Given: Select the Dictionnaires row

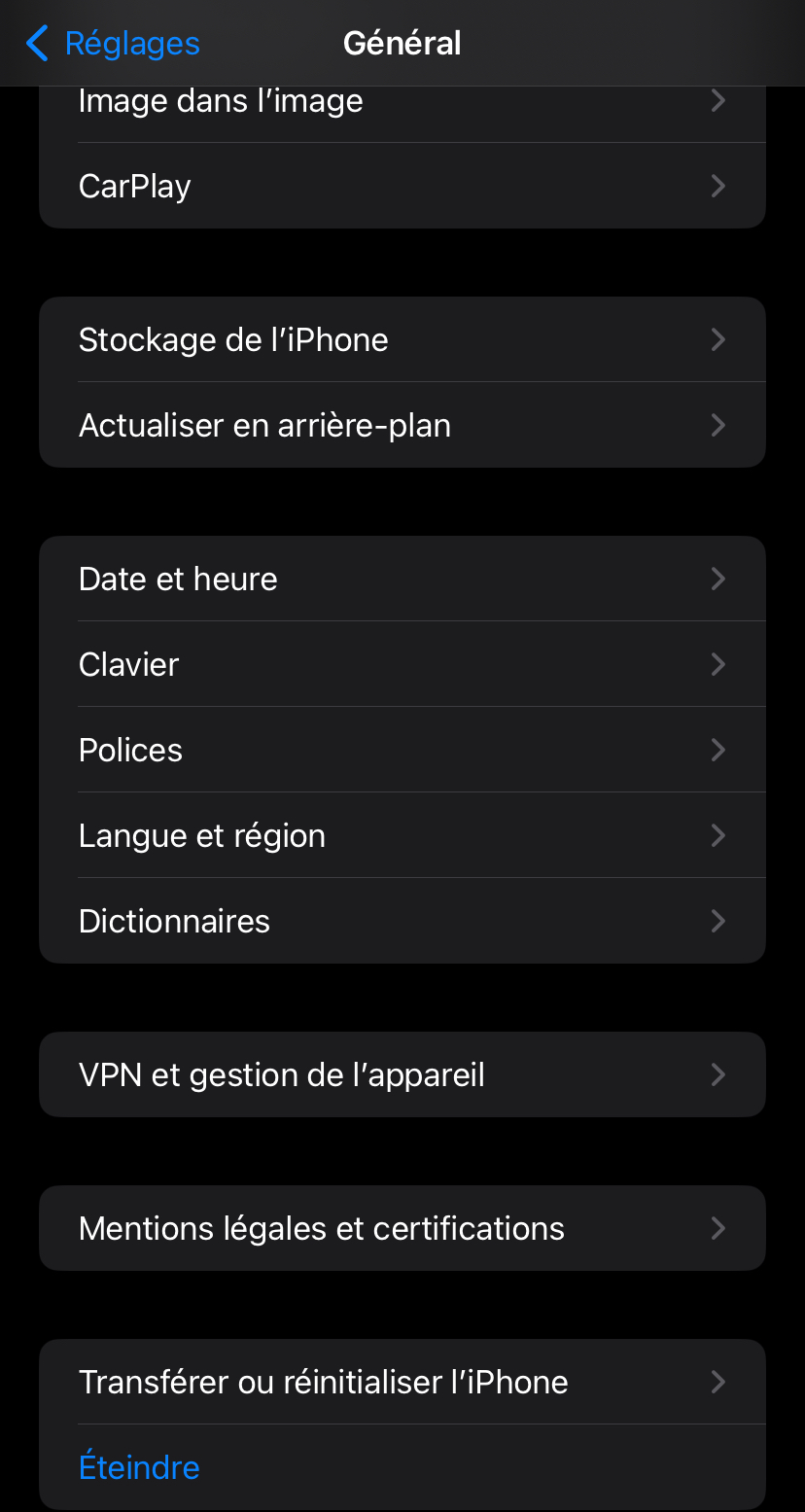Looking at the screenshot, I should [x=402, y=921].
